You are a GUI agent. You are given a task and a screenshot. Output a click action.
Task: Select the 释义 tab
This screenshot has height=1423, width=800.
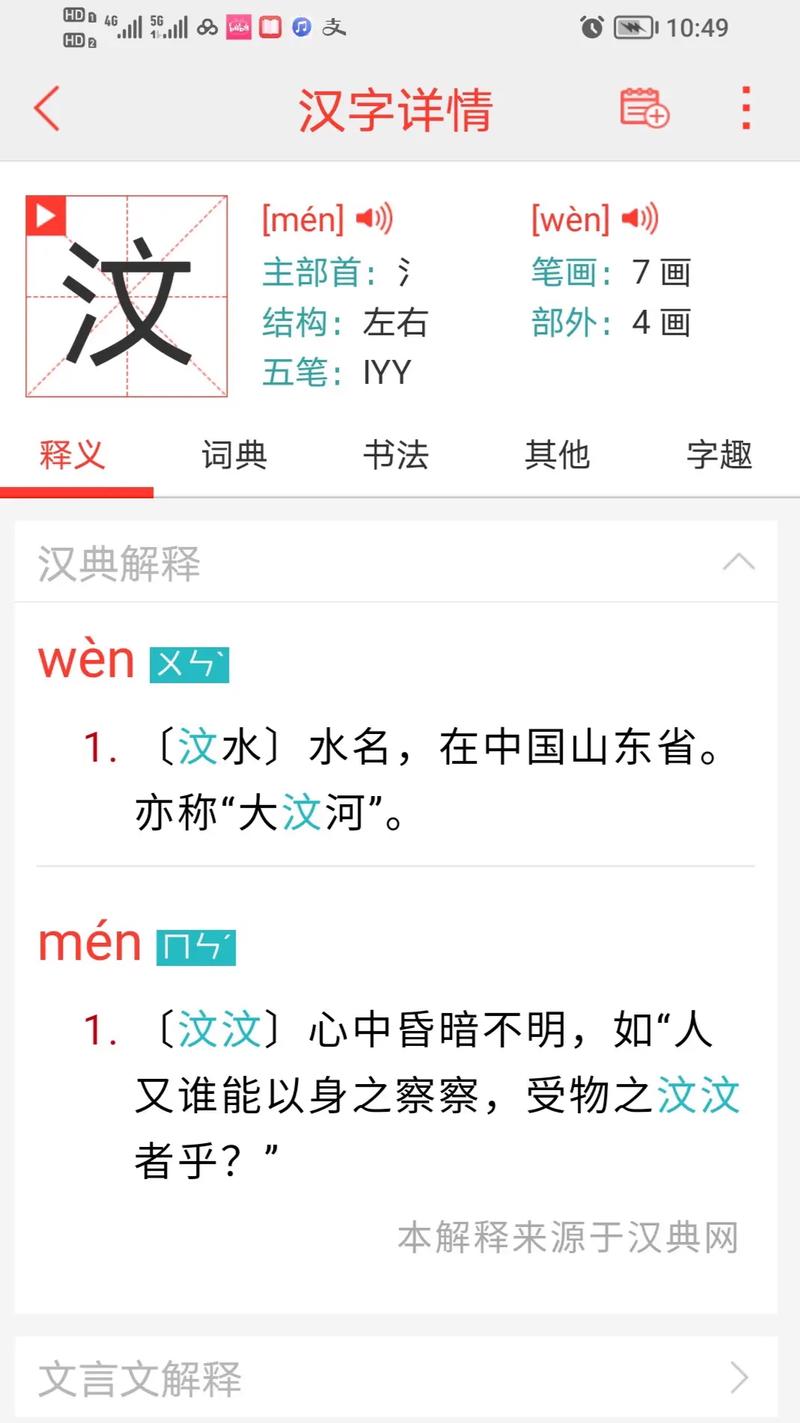[72, 455]
